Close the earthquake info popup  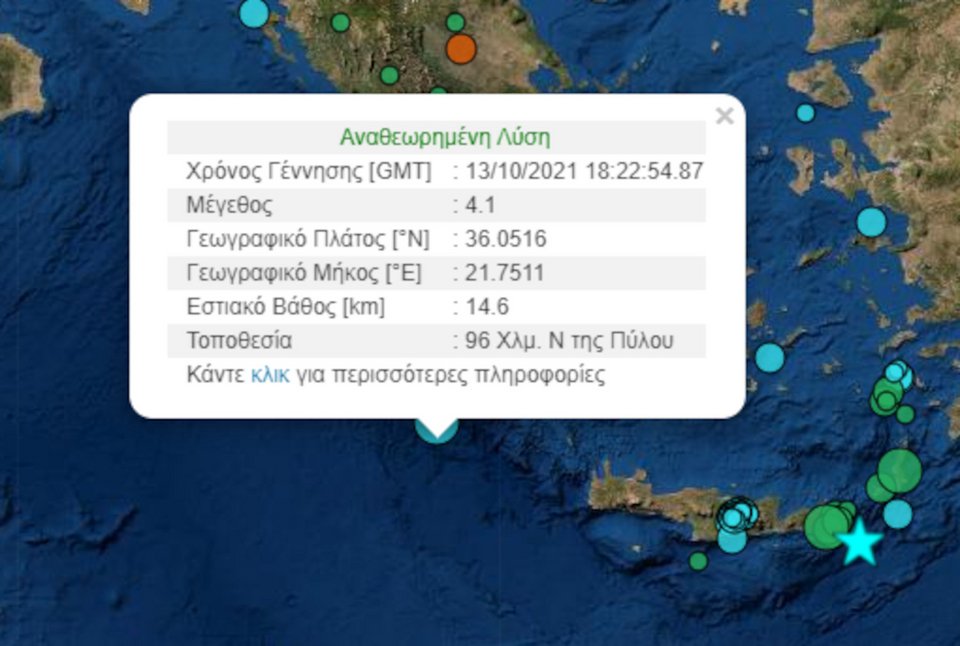pos(725,116)
